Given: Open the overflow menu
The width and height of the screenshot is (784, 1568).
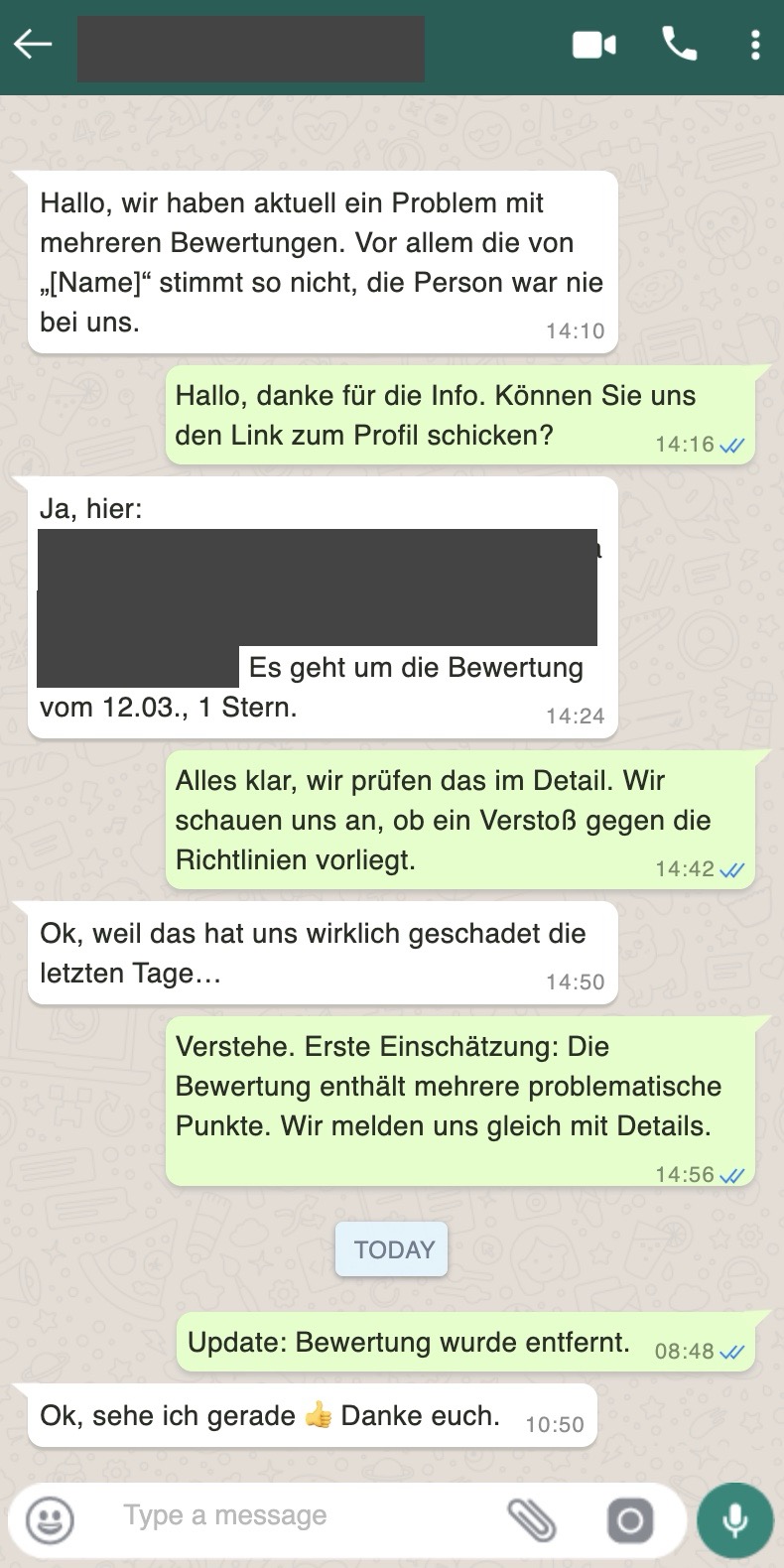Looking at the screenshot, I should [755, 46].
